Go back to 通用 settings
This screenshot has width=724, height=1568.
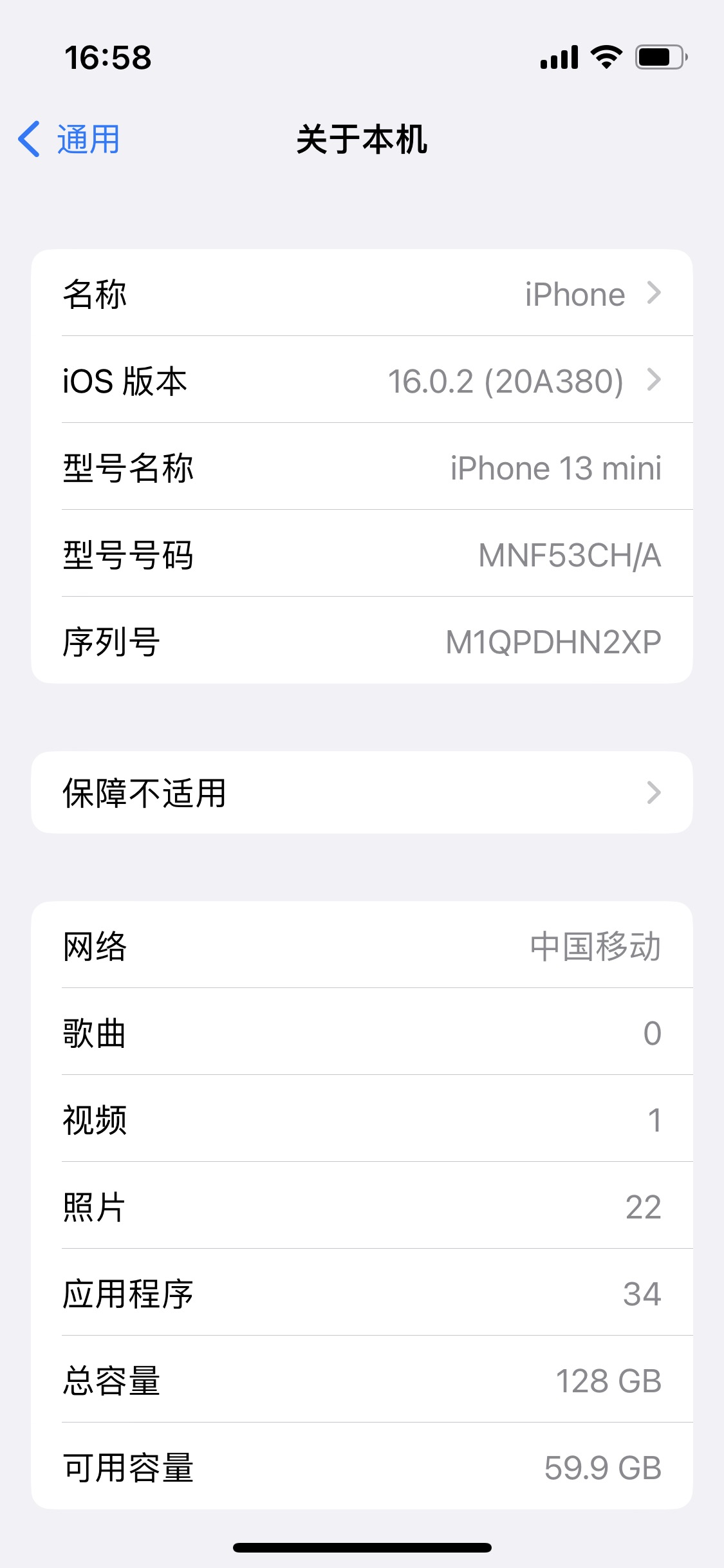point(70,139)
